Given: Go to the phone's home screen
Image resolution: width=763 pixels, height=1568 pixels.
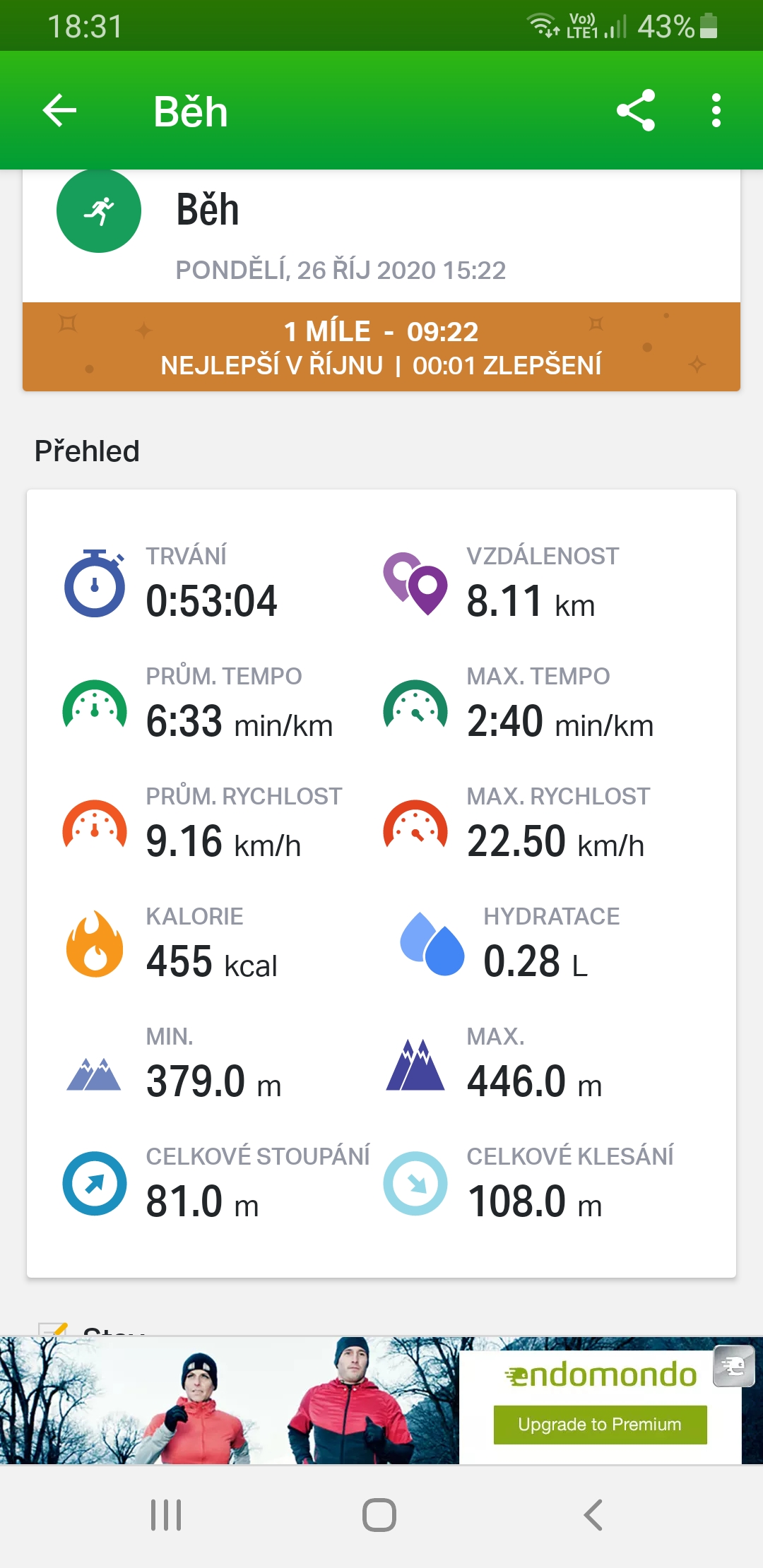Looking at the screenshot, I should coord(379,1515).
